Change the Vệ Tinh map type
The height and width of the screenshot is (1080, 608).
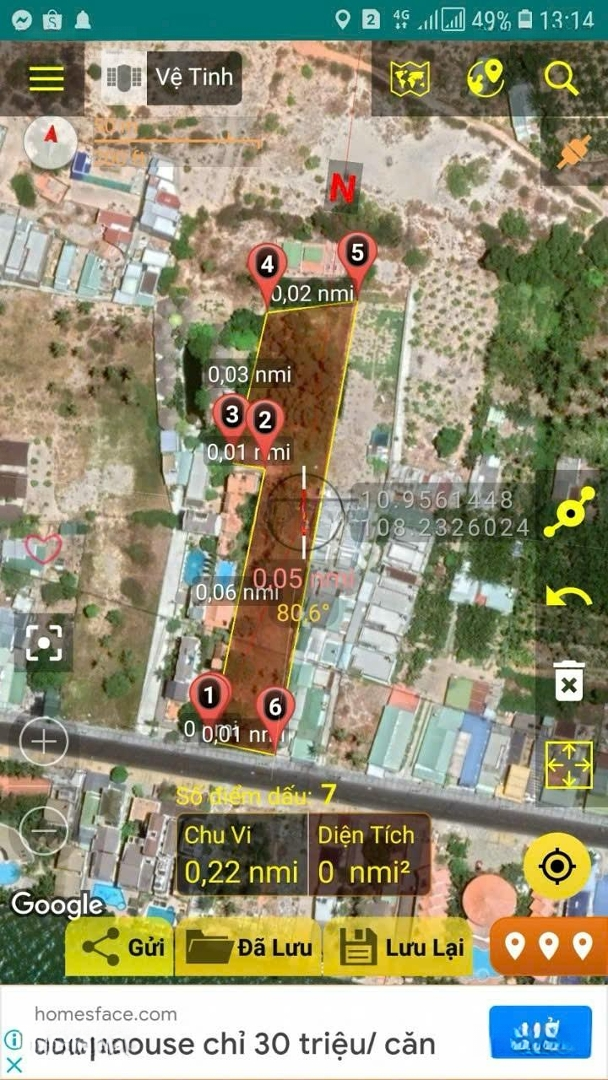click(x=172, y=78)
